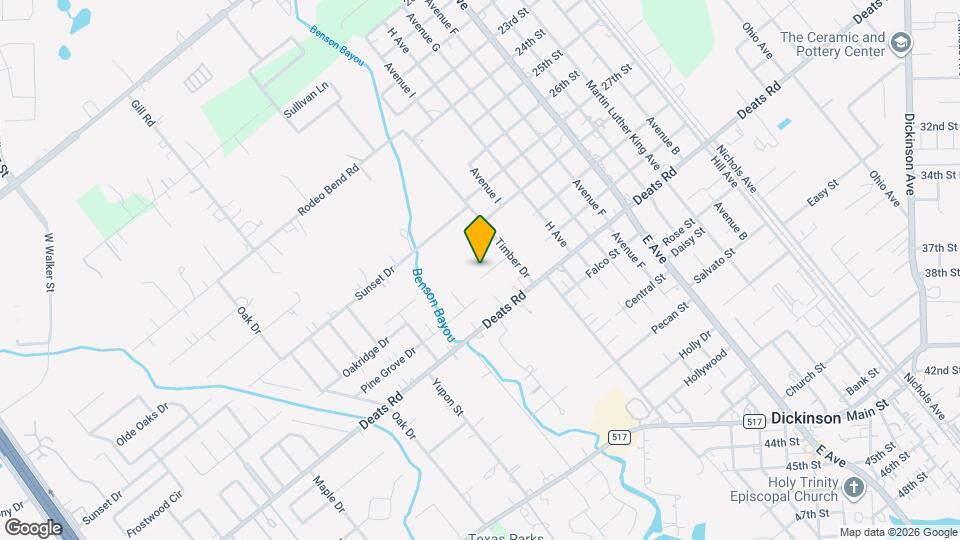Tap the orange location marker pin
Image resolution: width=960 pixels, height=540 pixels.
(x=481, y=239)
